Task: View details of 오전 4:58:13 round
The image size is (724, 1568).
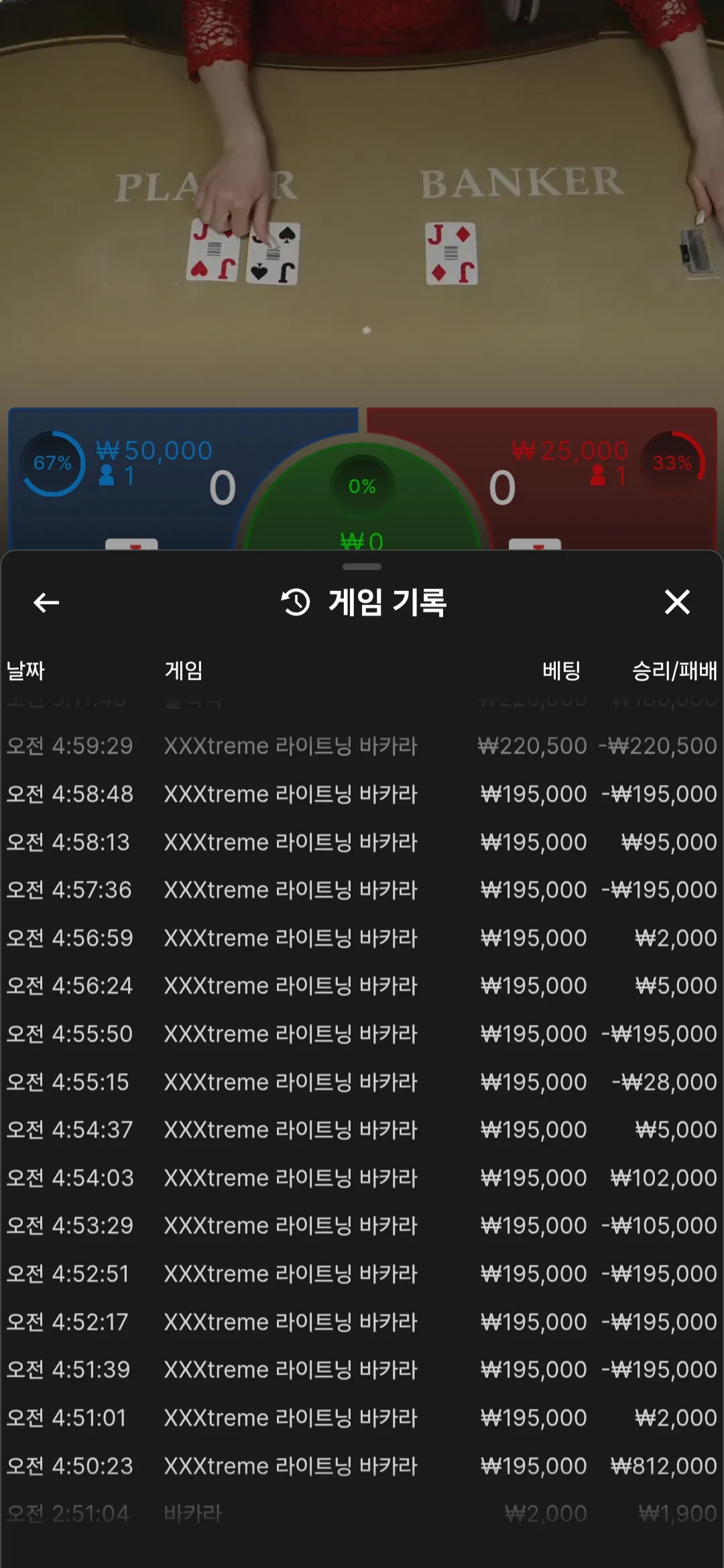Action: (x=362, y=842)
